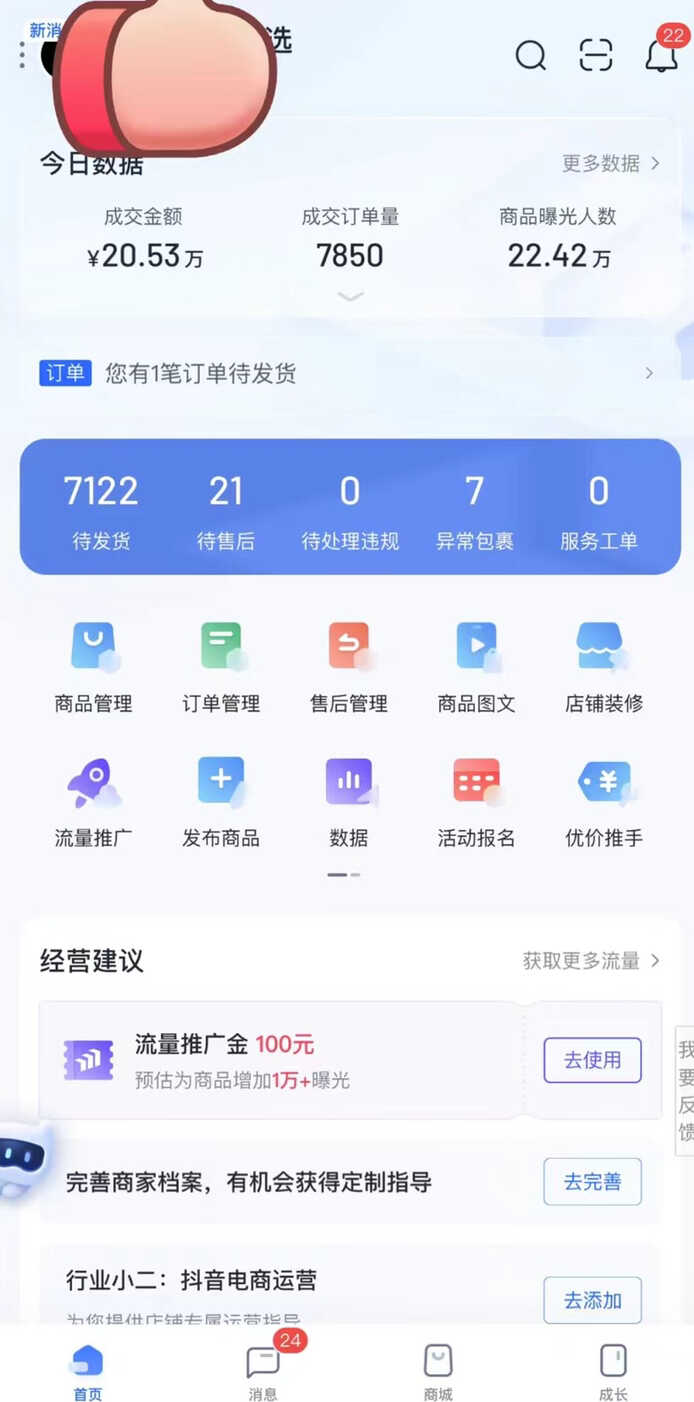
Task: Go to 售后管理
Action: tap(349, 667)
